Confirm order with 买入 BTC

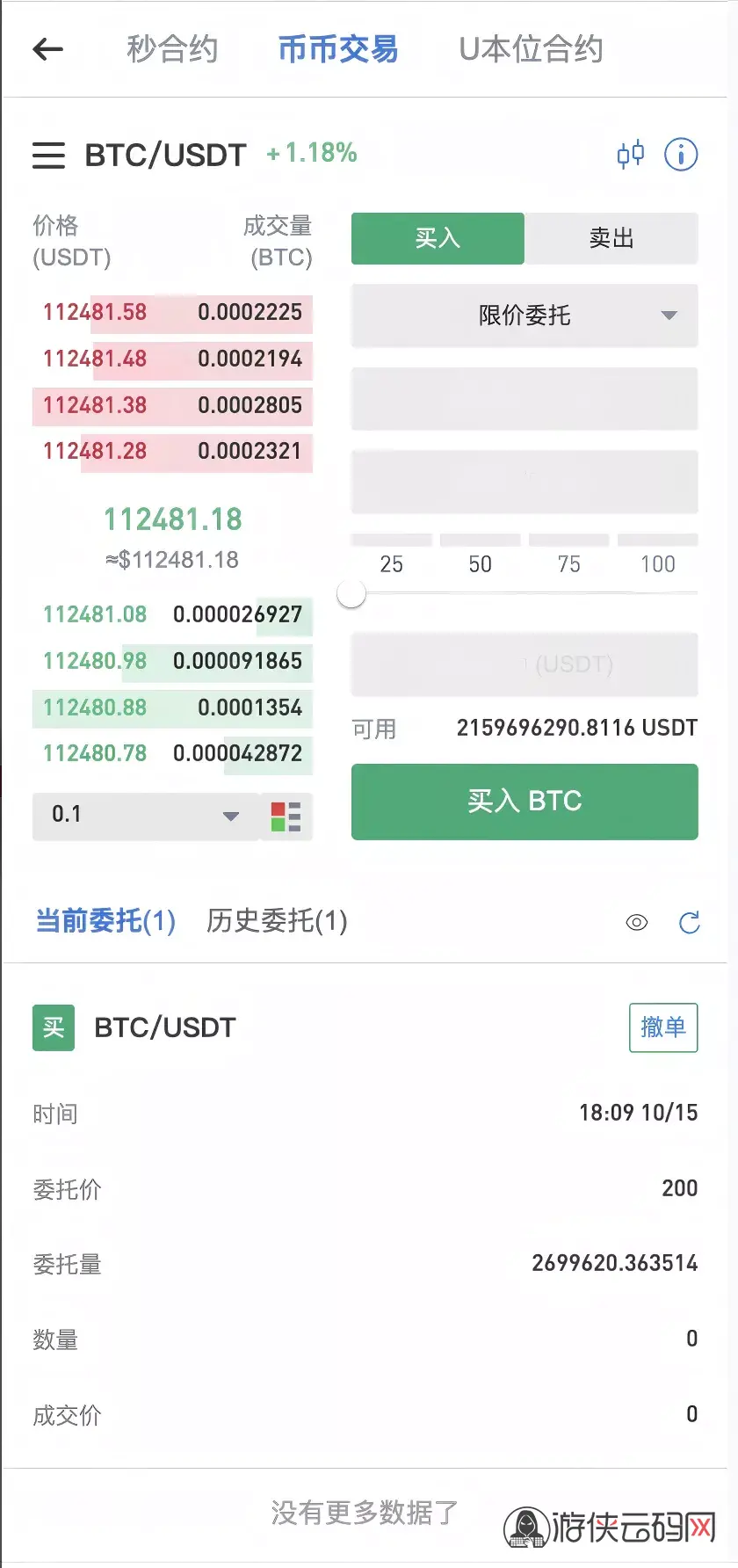[525, 802]
